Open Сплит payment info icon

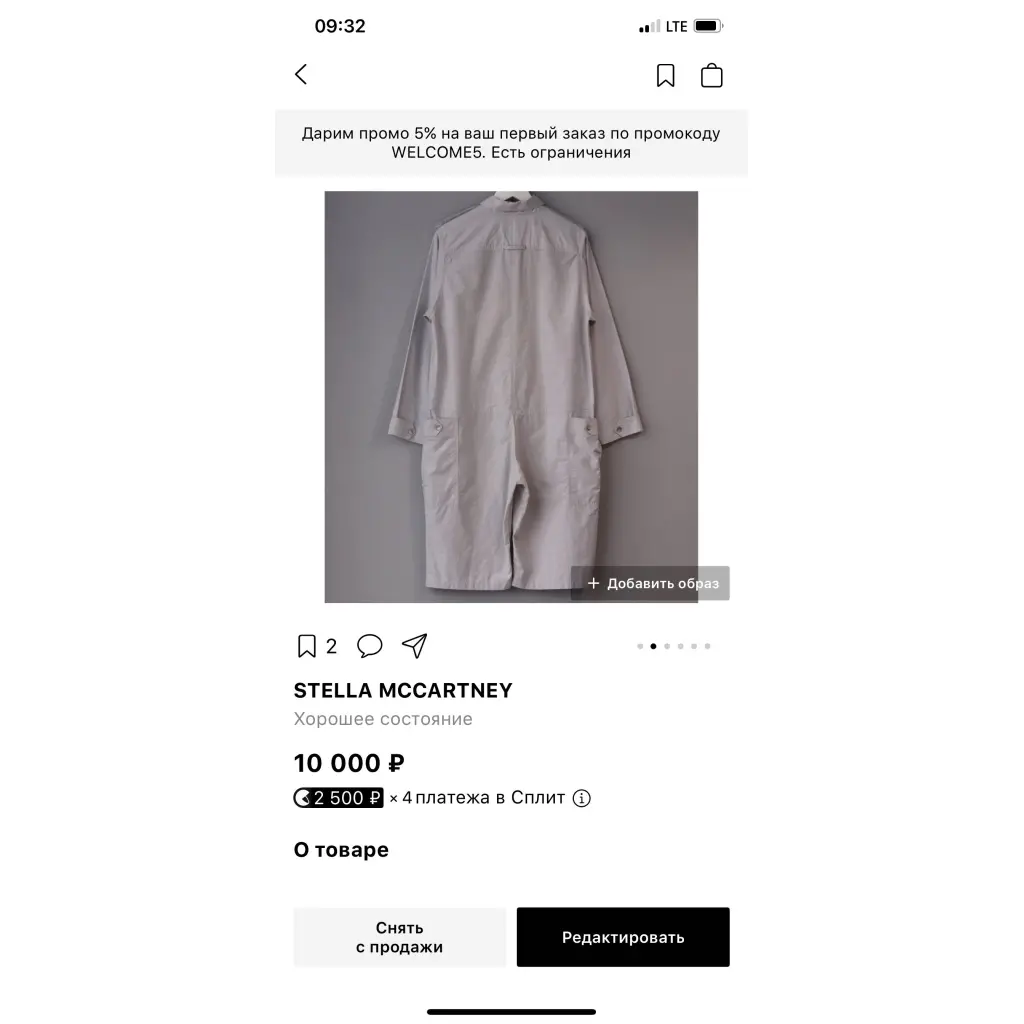click(x=582, y=798)
